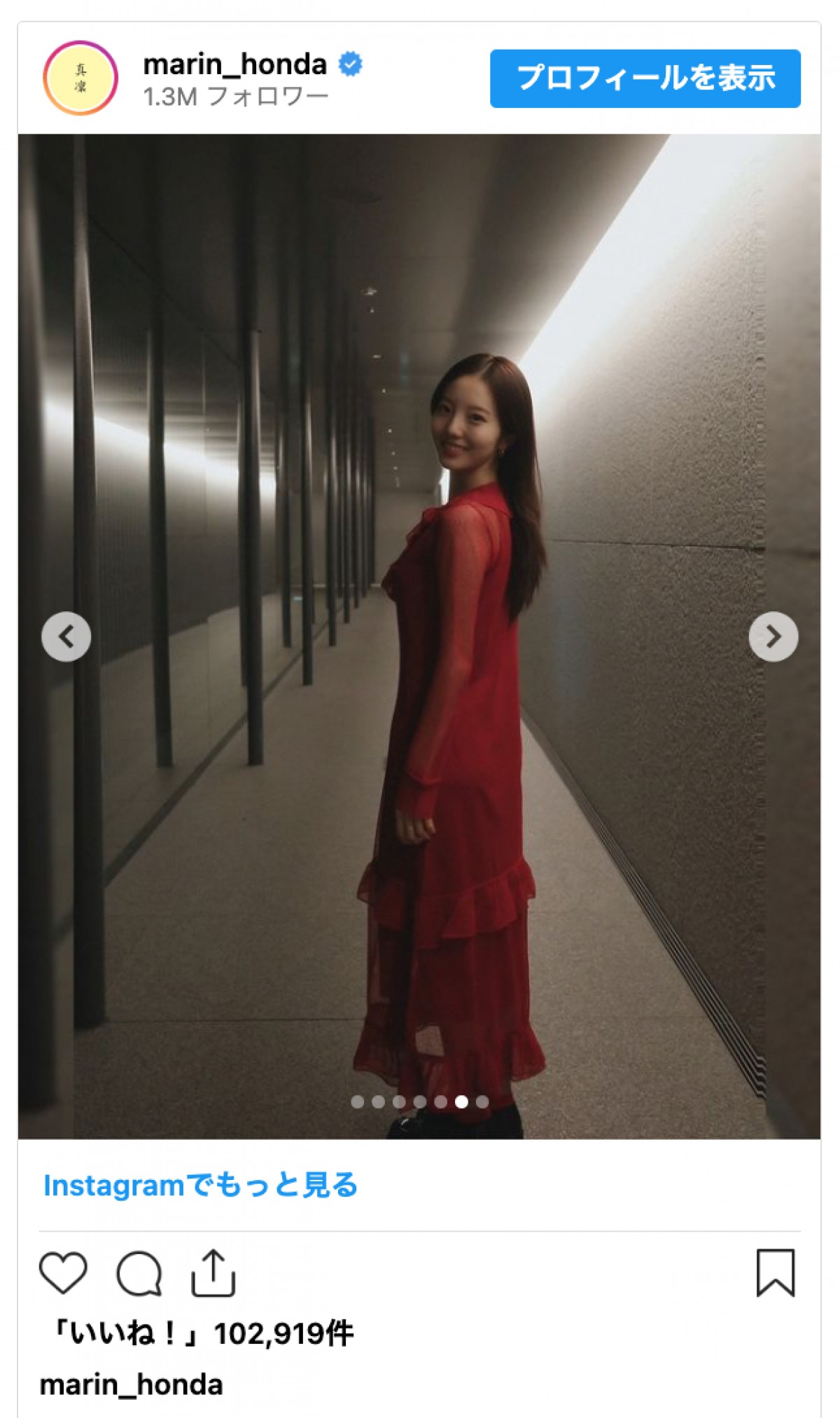Open marin_honda username in the header
840x1418 pixels.
click(234, 64)
